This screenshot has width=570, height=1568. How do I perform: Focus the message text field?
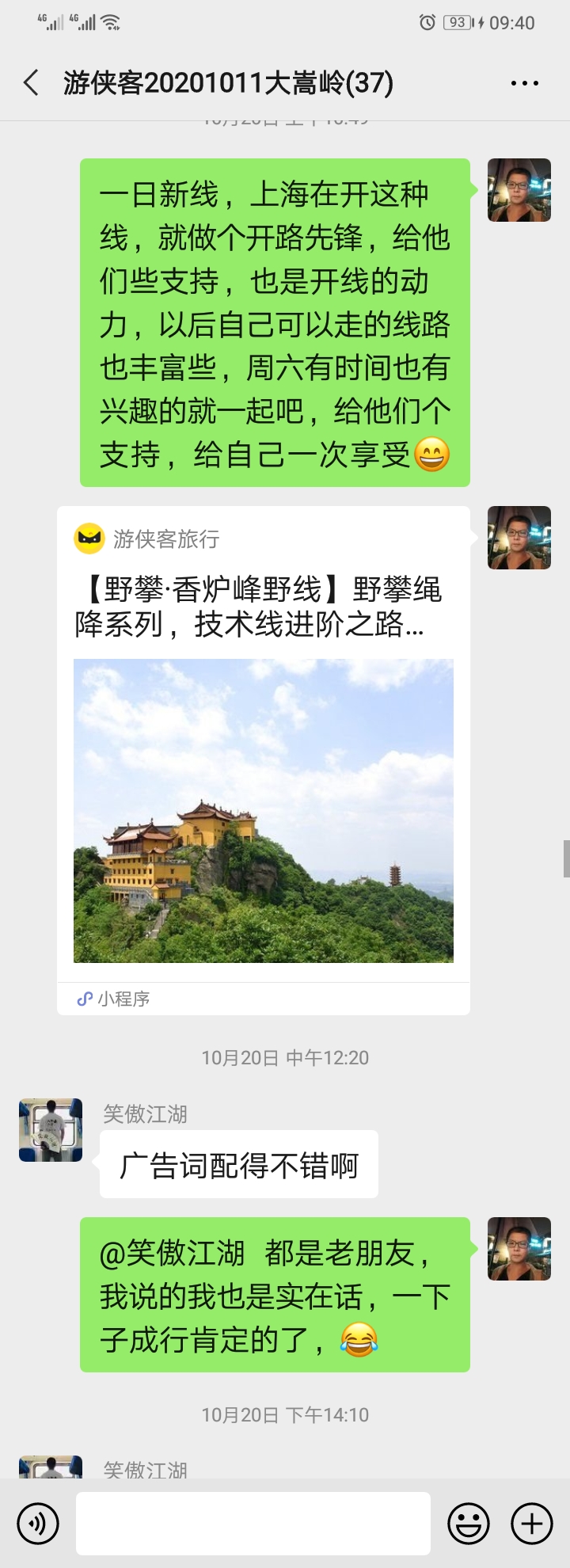[x=253, y=1523]
